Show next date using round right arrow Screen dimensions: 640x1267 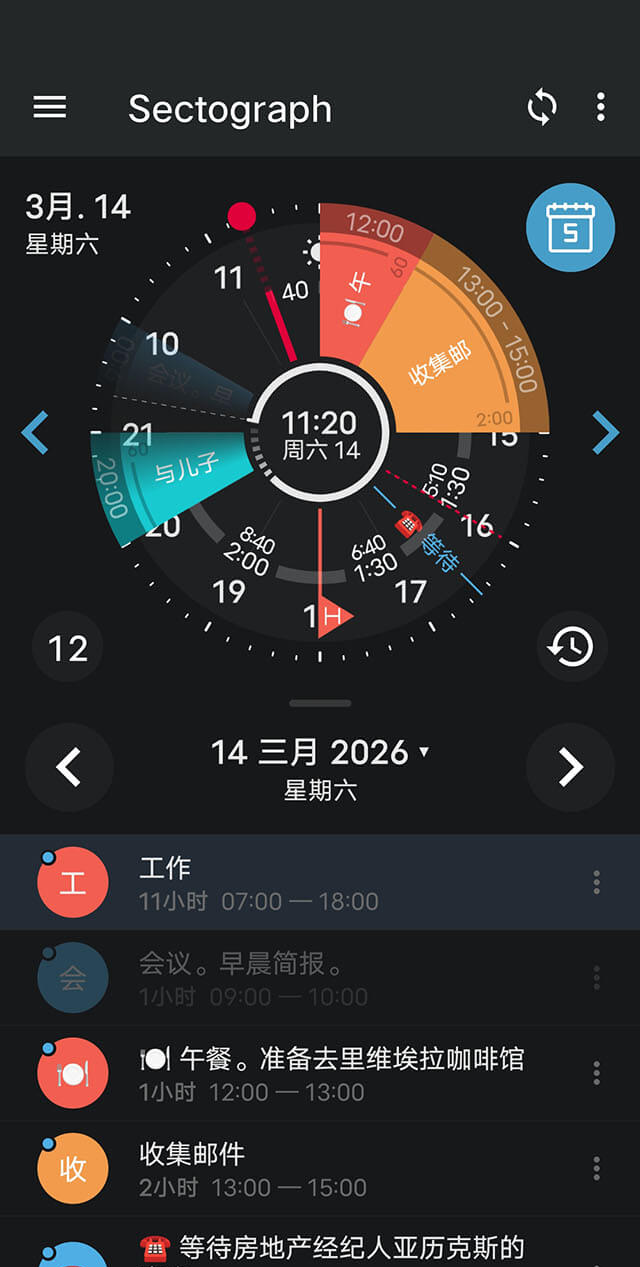(570, 767)
